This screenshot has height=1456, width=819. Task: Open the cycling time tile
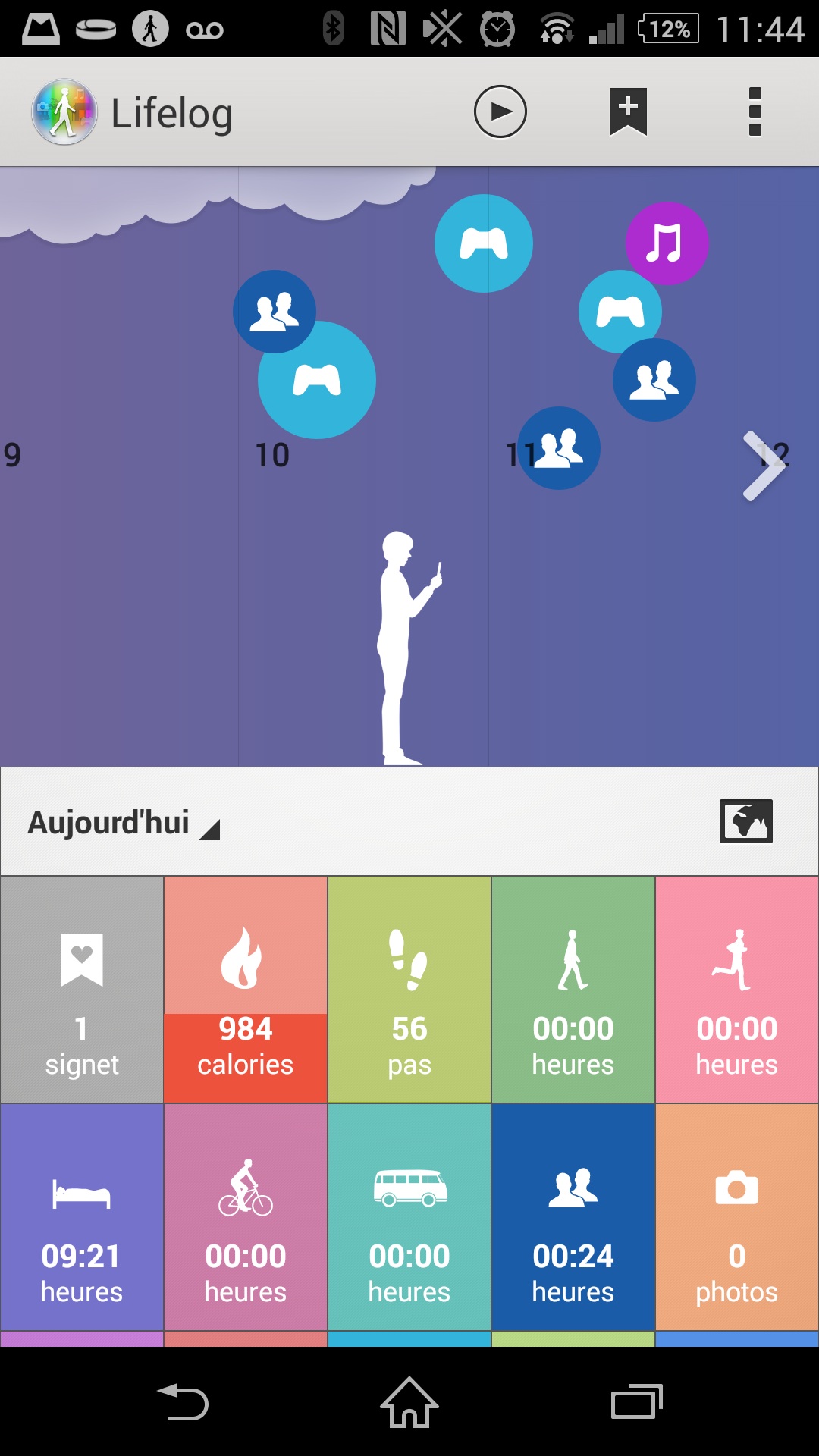pyautogui.click(x=246, y=1217)
